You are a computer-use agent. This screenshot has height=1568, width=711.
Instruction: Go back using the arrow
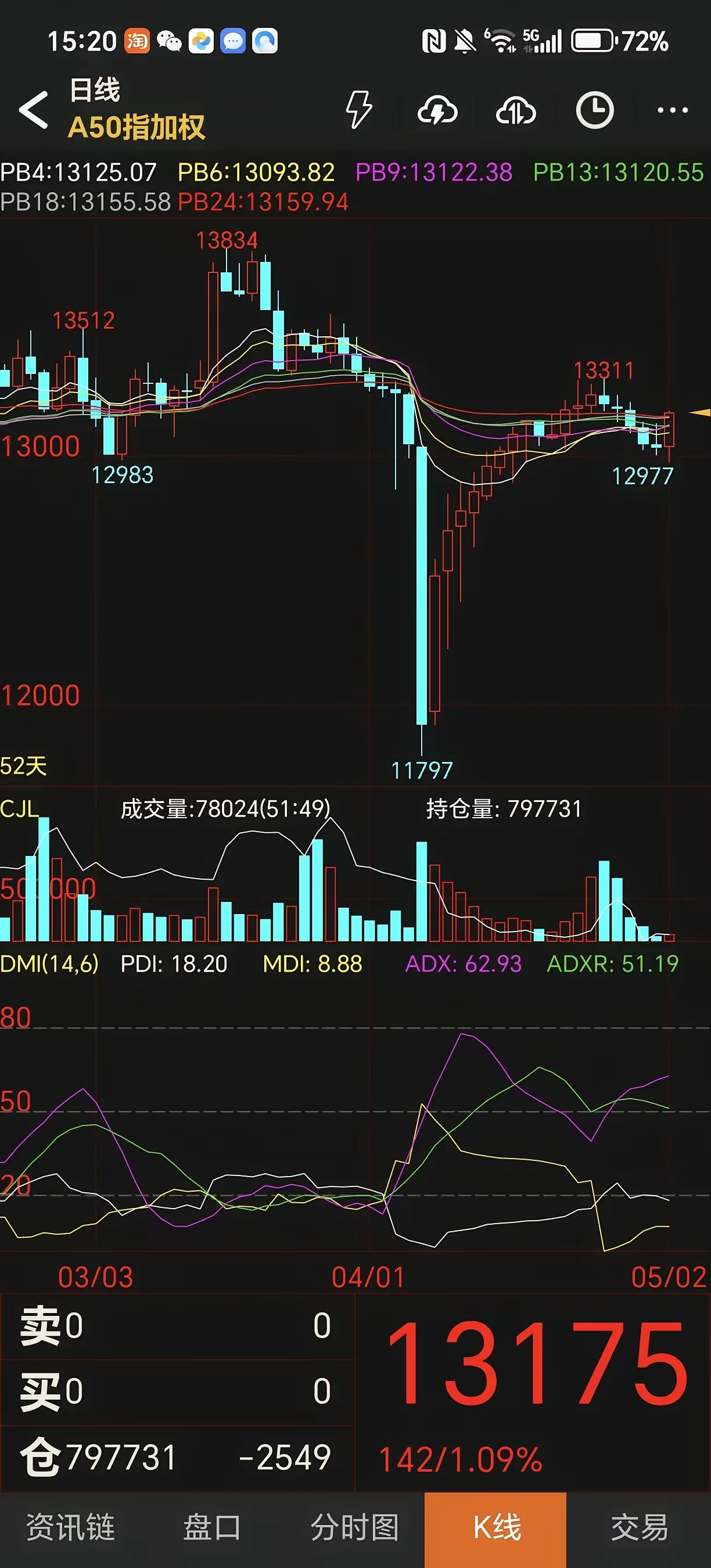tap(34, 110)
